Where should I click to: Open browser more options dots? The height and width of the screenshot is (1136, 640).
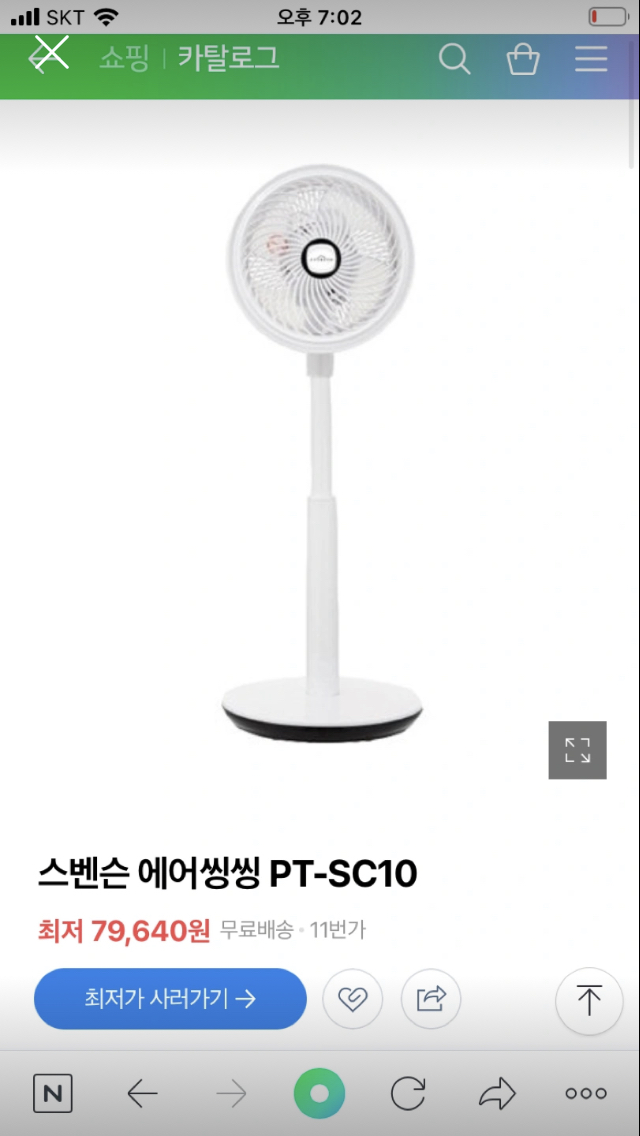(x=586, y=1094)
